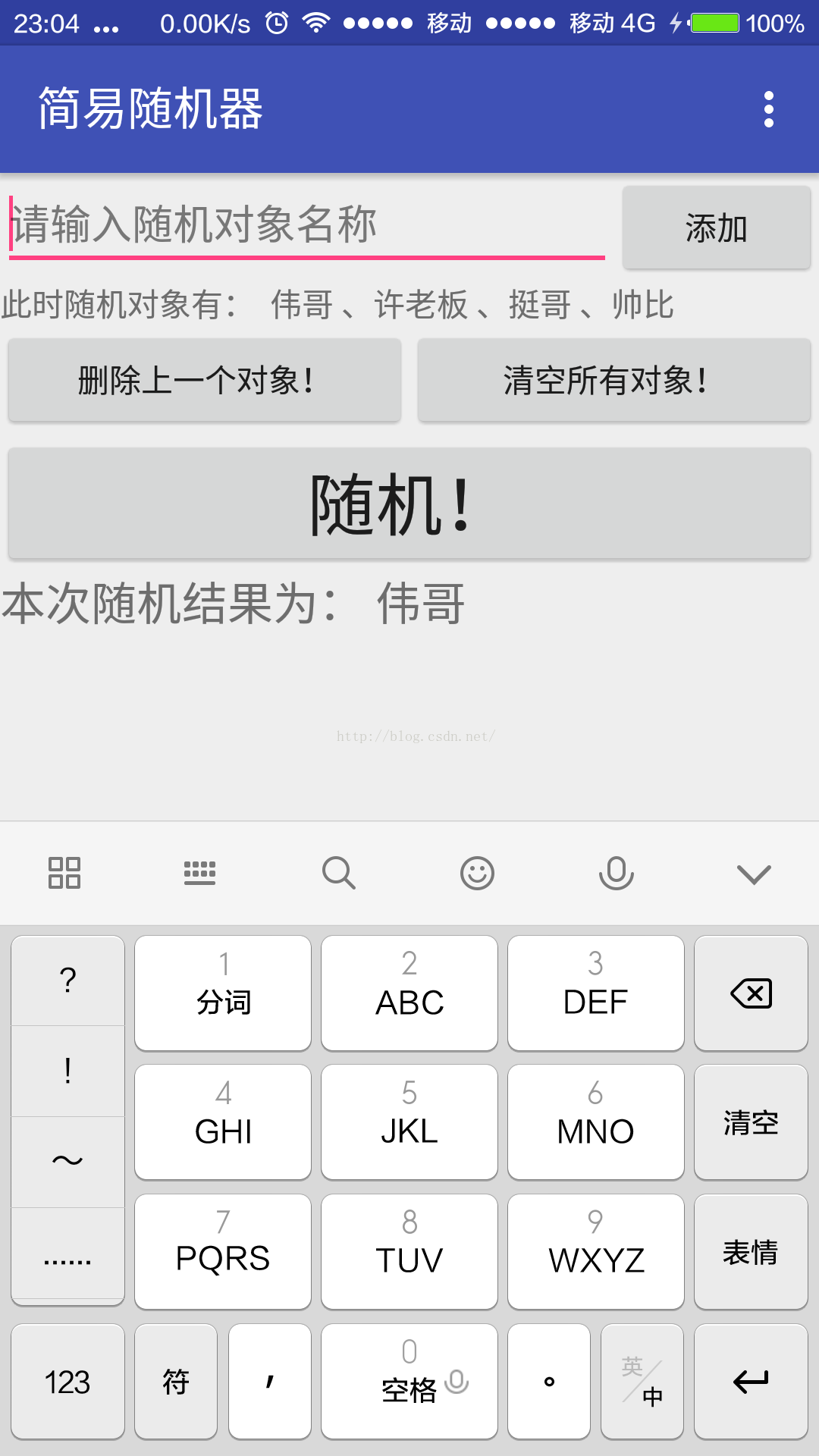Open keyboard emoji smiley panel
The width and height of the screenshot is (819, 1456).
click(477, 874)
